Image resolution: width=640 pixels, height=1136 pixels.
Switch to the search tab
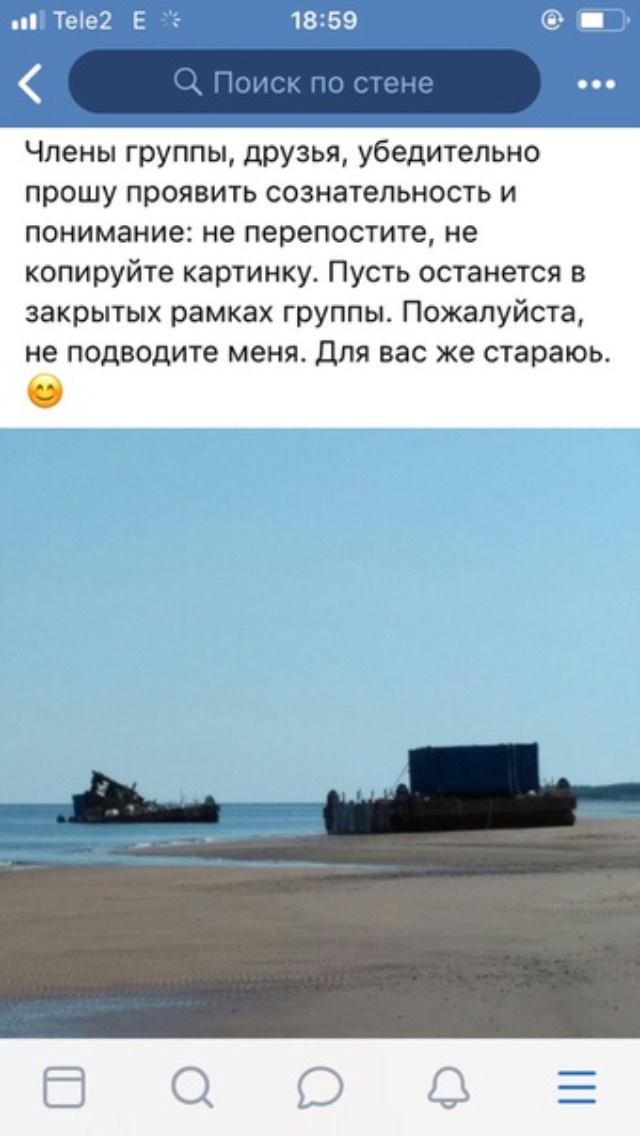point(191,1087)
